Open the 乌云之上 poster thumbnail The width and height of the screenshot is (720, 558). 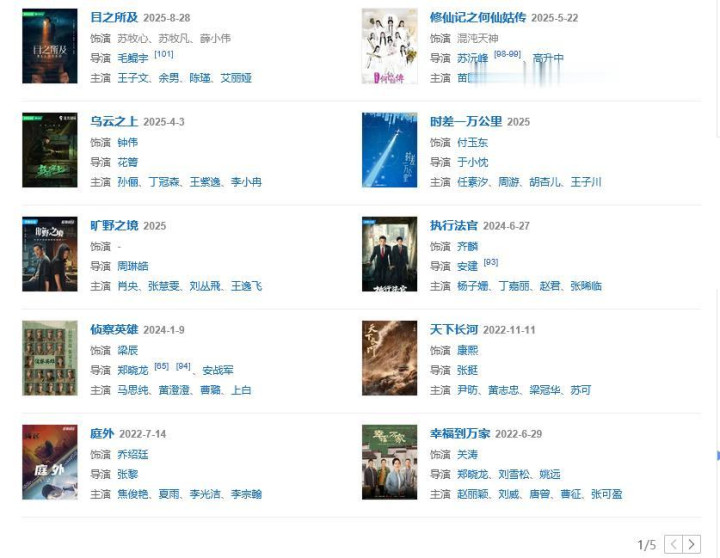pos(50,150)
